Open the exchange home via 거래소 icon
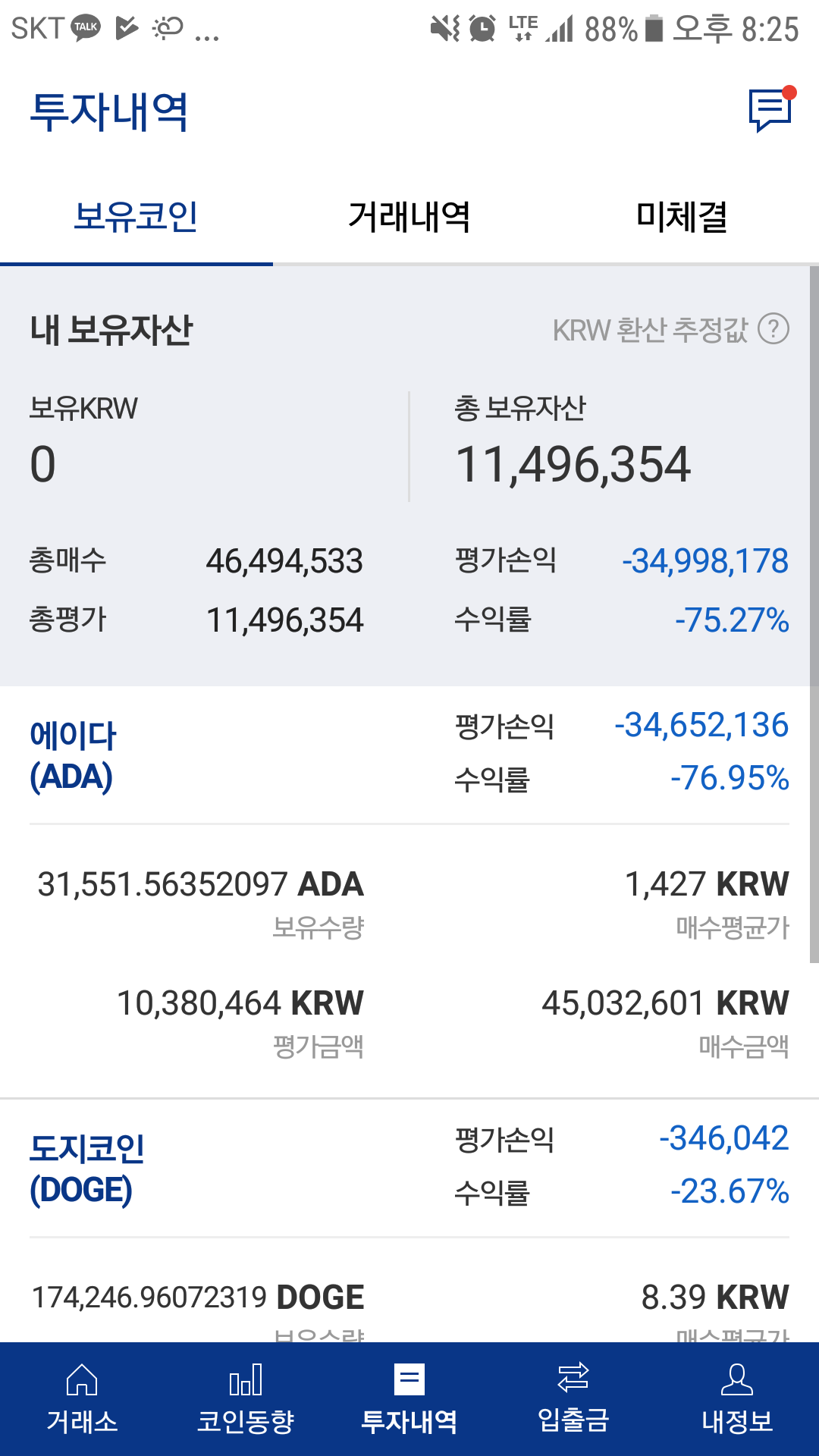Screen dimensions: 819x1456 tap(81, 1399)
